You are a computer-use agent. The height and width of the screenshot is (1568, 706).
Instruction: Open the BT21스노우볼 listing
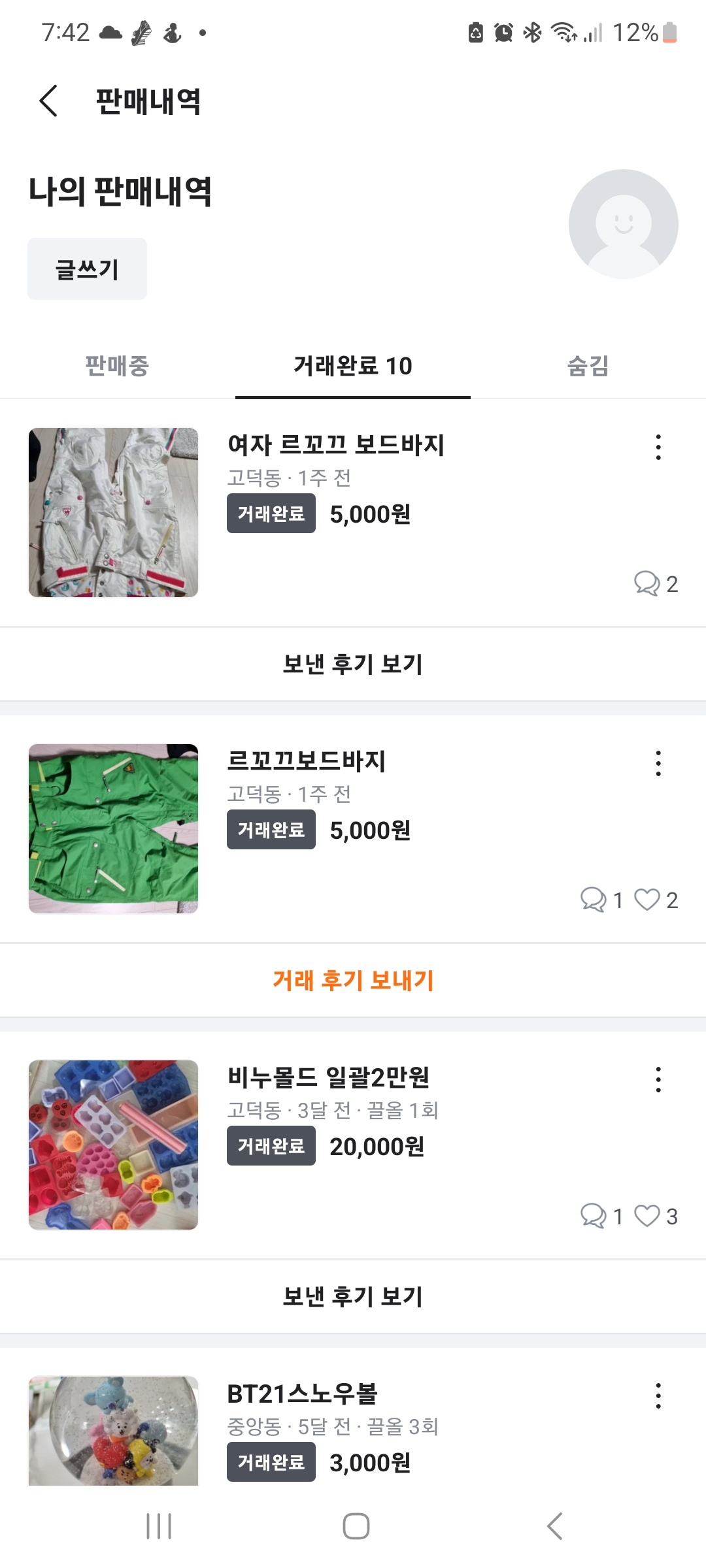[x=302, y=1394]
